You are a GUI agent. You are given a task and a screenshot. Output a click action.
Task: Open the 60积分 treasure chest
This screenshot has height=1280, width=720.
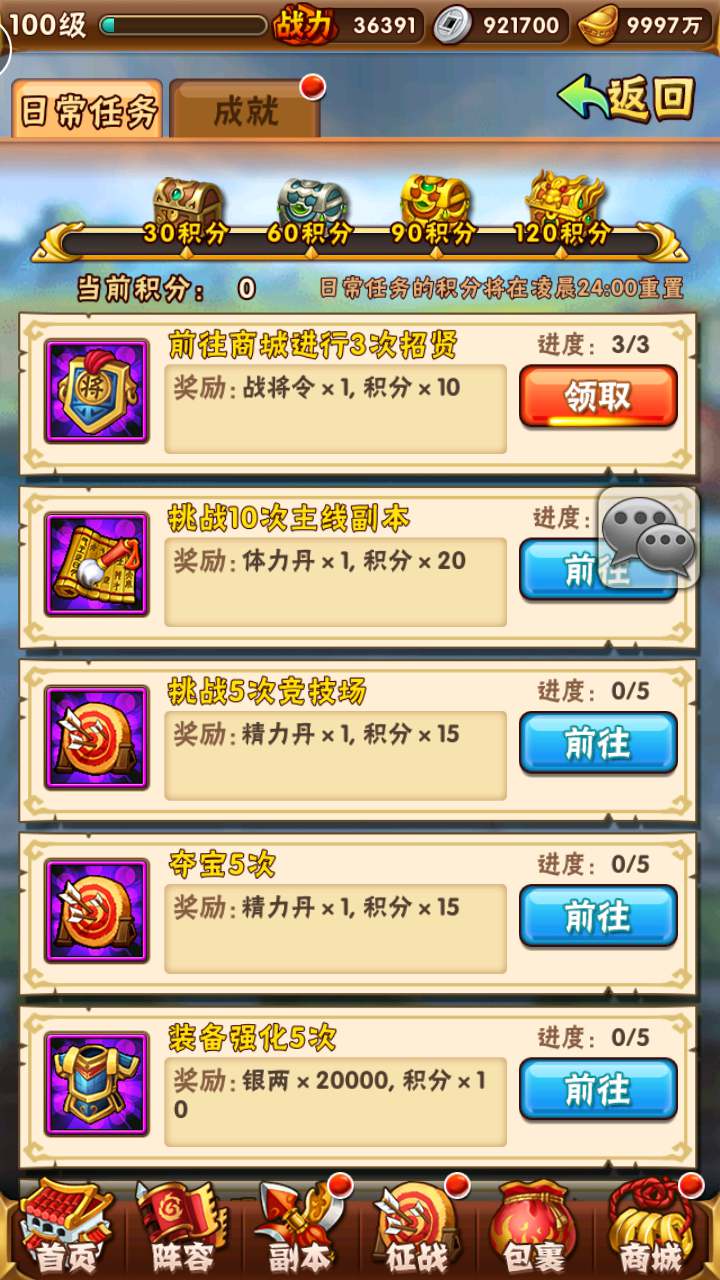pos(309,205)
